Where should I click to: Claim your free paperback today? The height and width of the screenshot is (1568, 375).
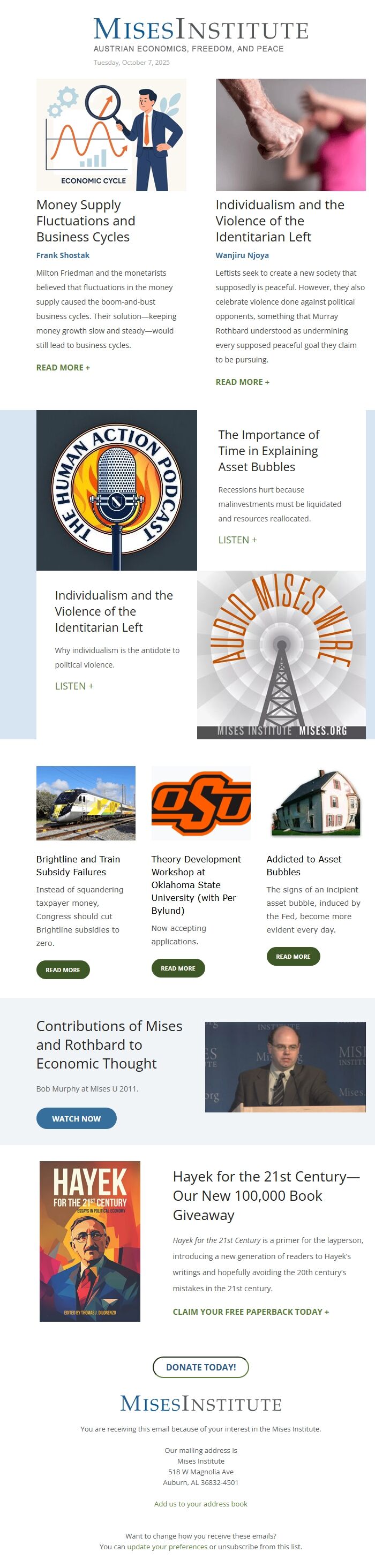[250, 1312]
